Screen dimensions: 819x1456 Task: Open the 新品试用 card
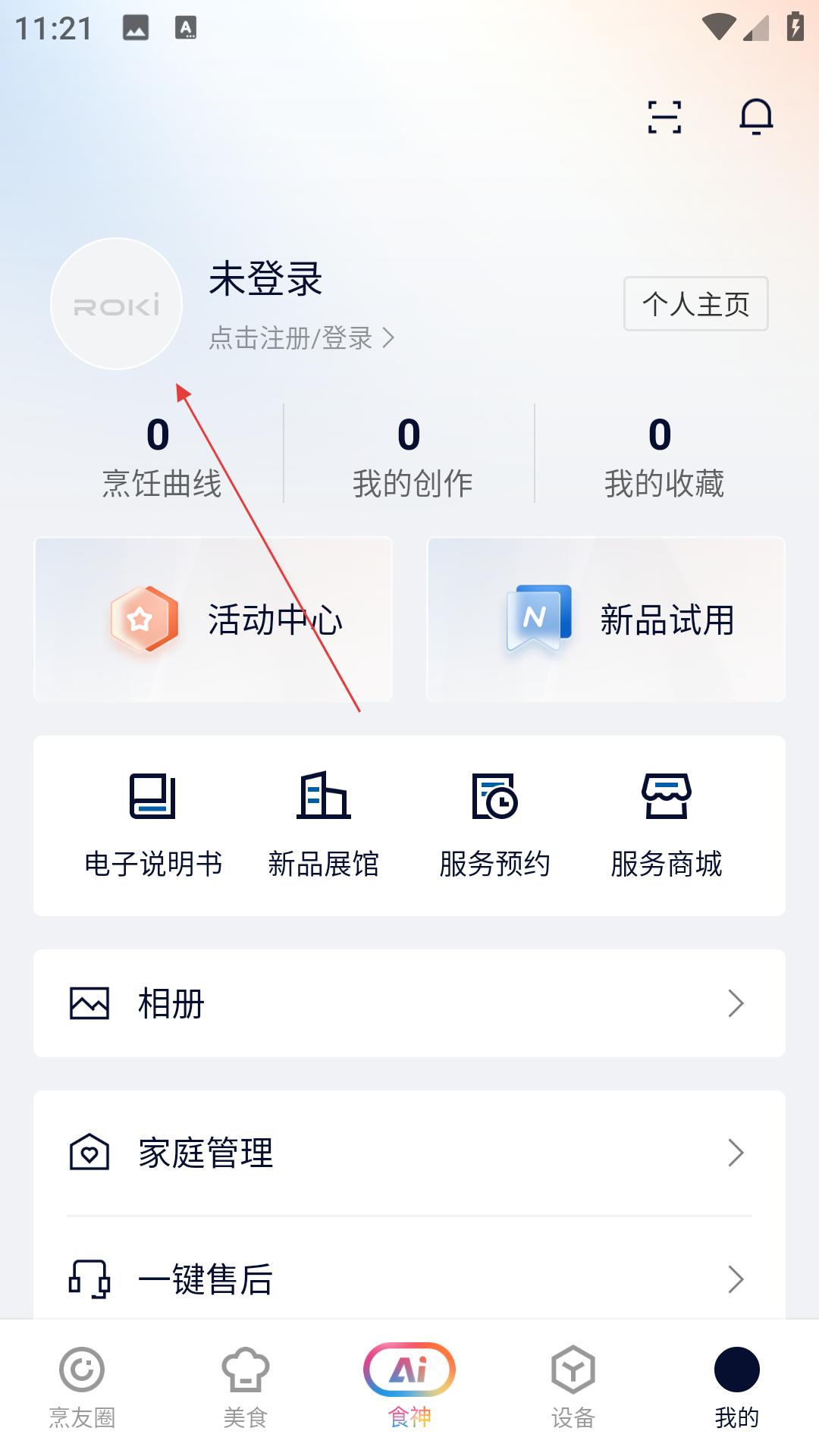point(606,620)
